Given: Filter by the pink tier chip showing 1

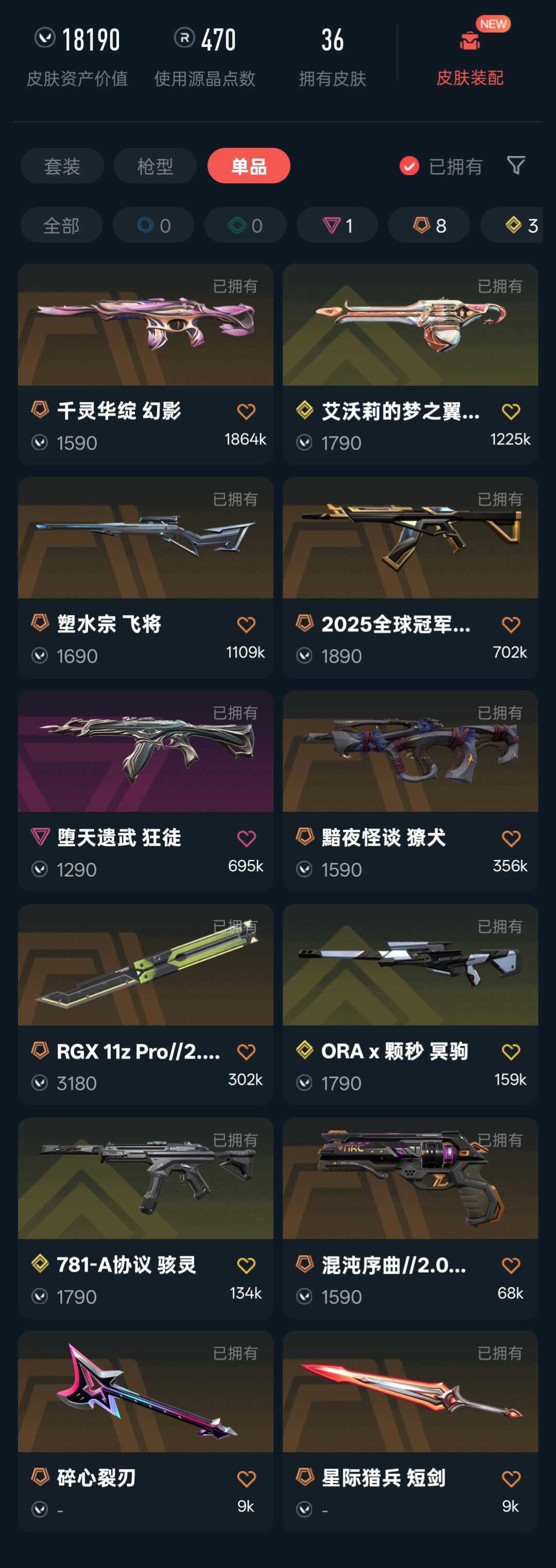Looking at the screenshot, I should (337, 225).
